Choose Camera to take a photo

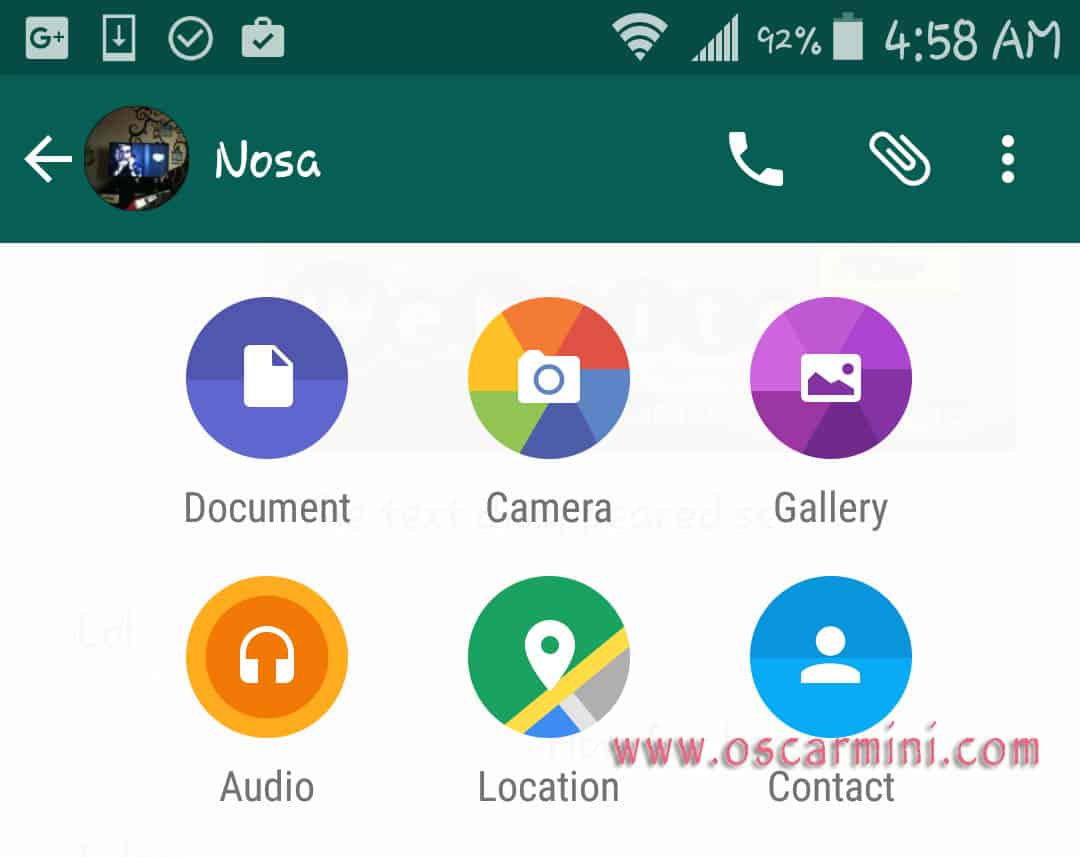click(x=549, y=378)
